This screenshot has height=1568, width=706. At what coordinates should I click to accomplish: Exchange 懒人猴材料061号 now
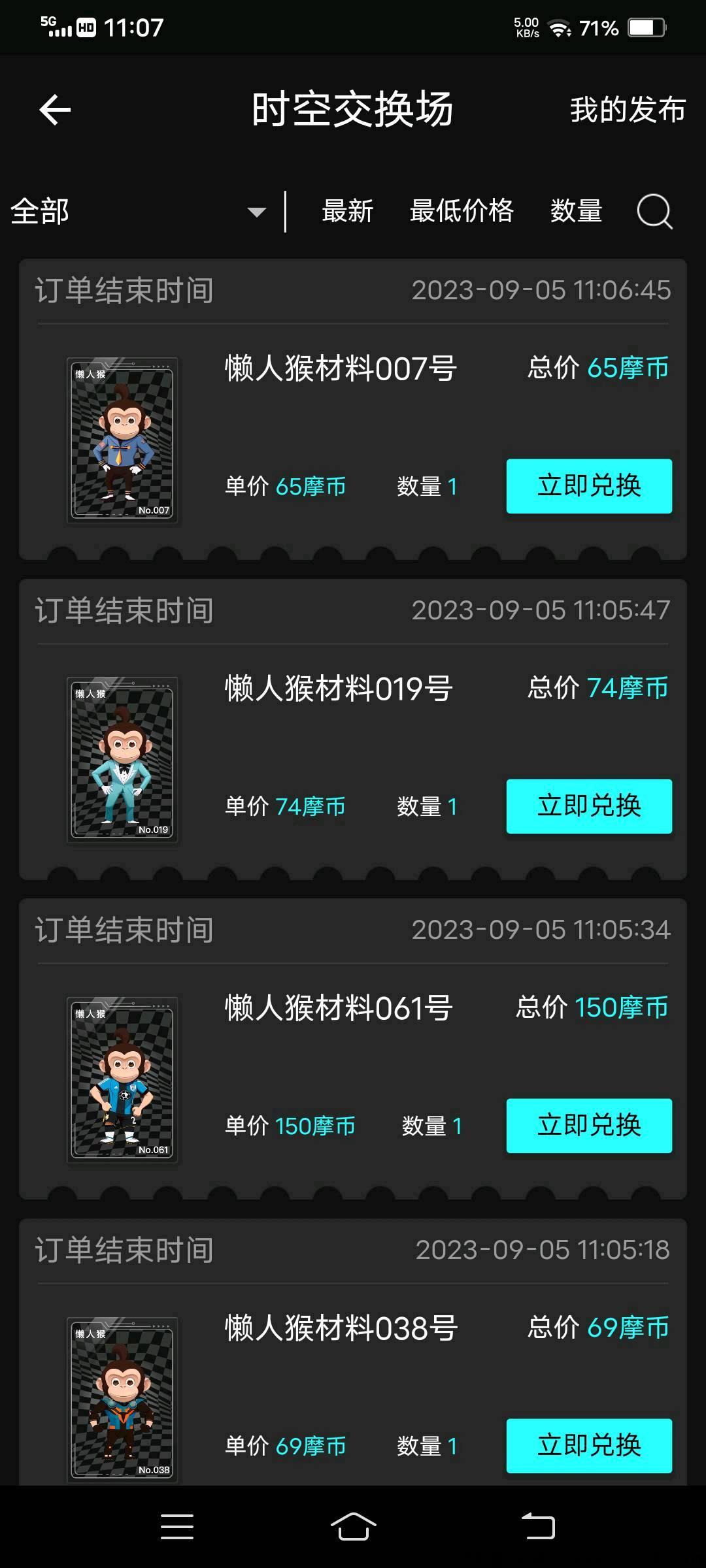click(x=588, y=1126)
